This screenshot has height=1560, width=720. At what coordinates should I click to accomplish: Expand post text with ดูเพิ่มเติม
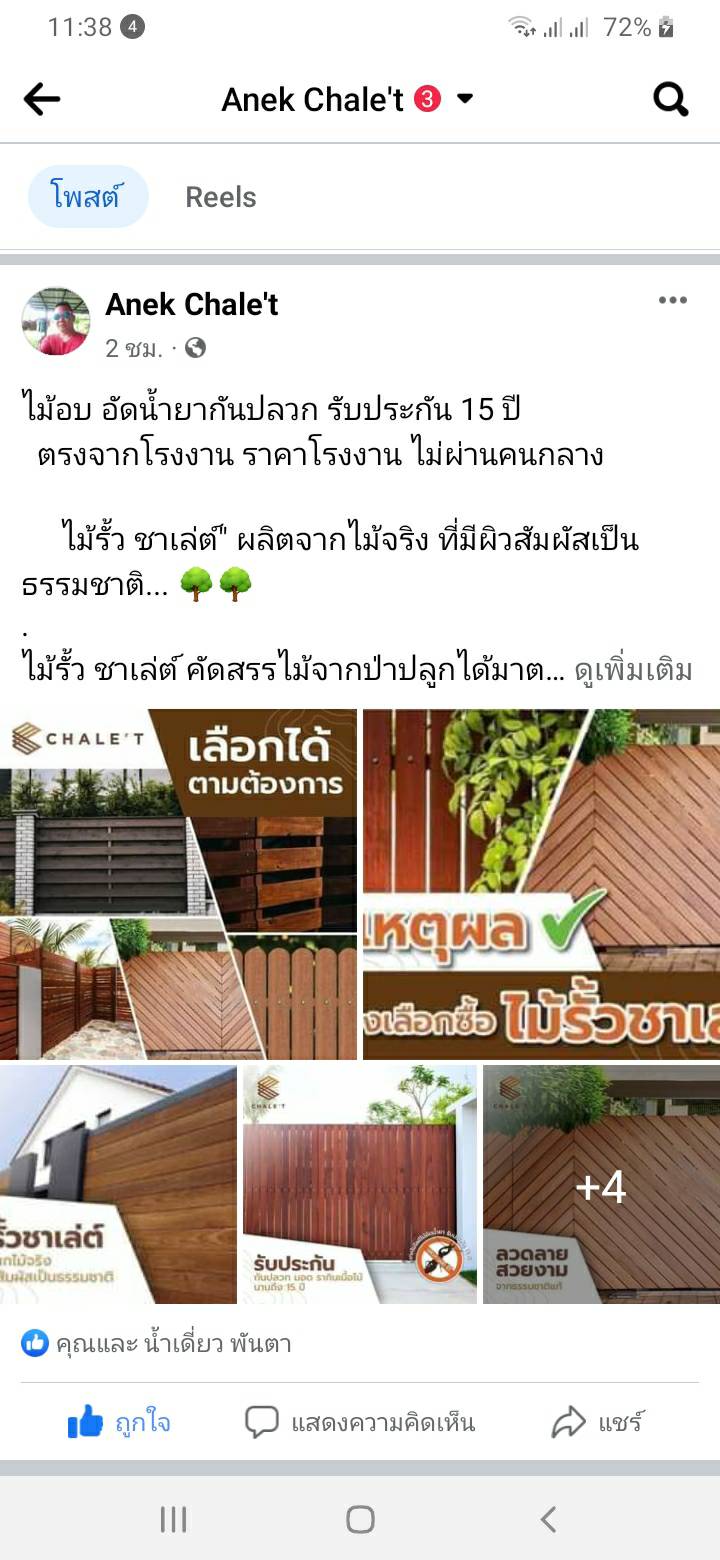tap(632, 670)
